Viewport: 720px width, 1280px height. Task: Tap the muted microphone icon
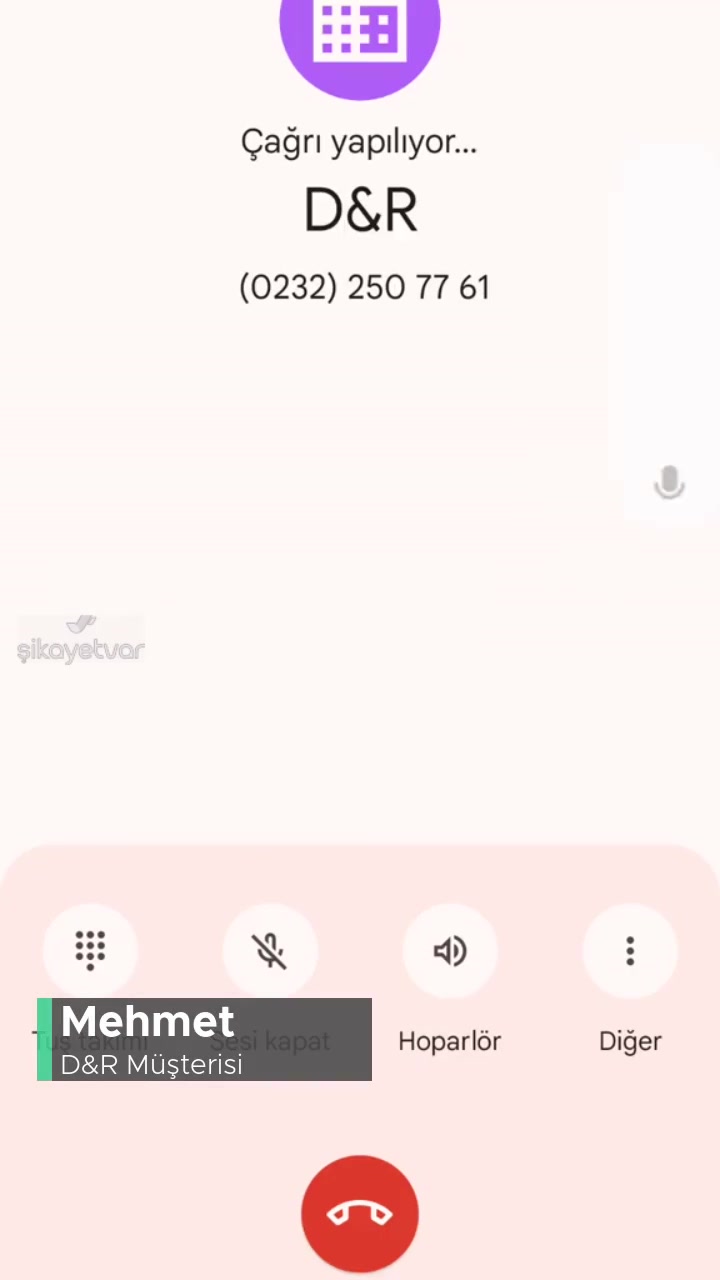click(x=270, y=949)
